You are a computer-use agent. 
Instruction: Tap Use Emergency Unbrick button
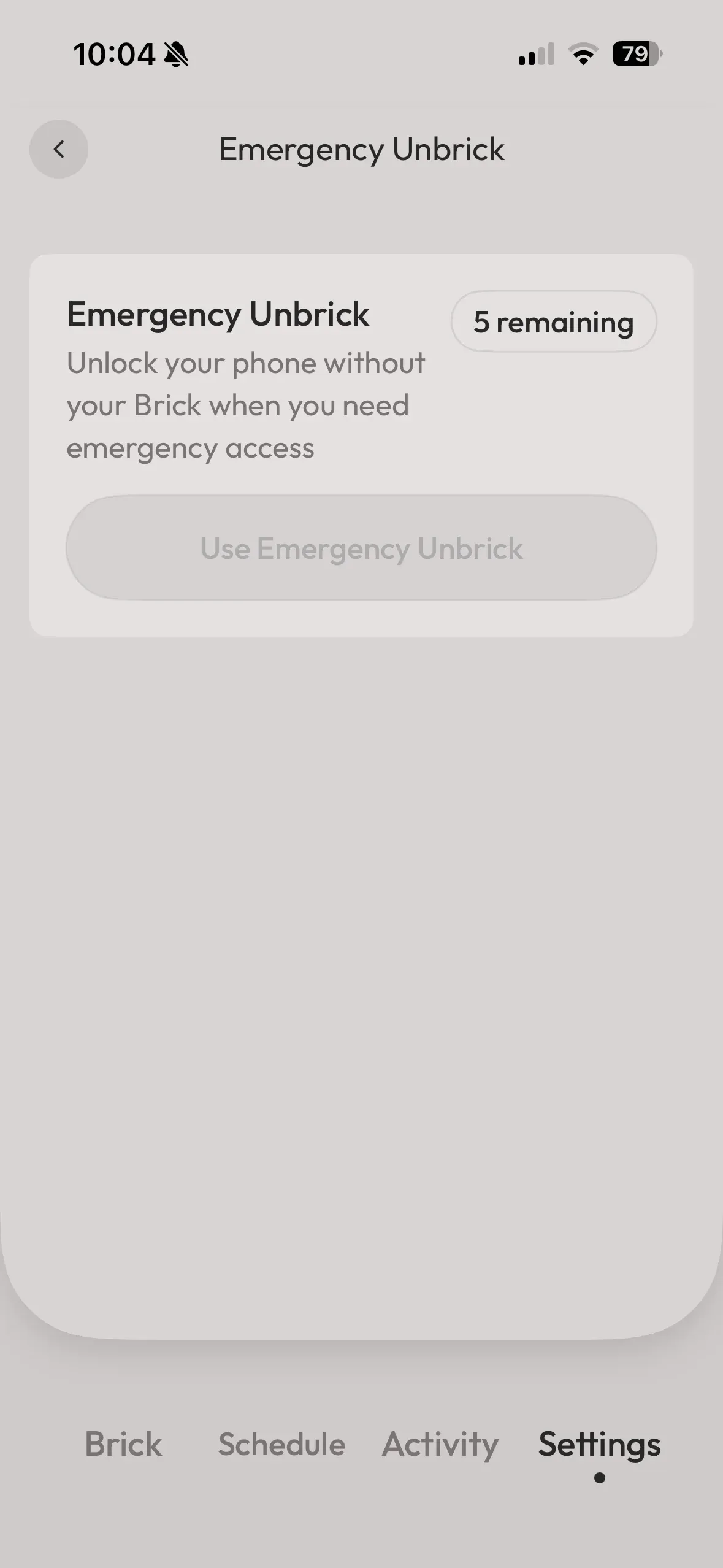coord(361,548)
